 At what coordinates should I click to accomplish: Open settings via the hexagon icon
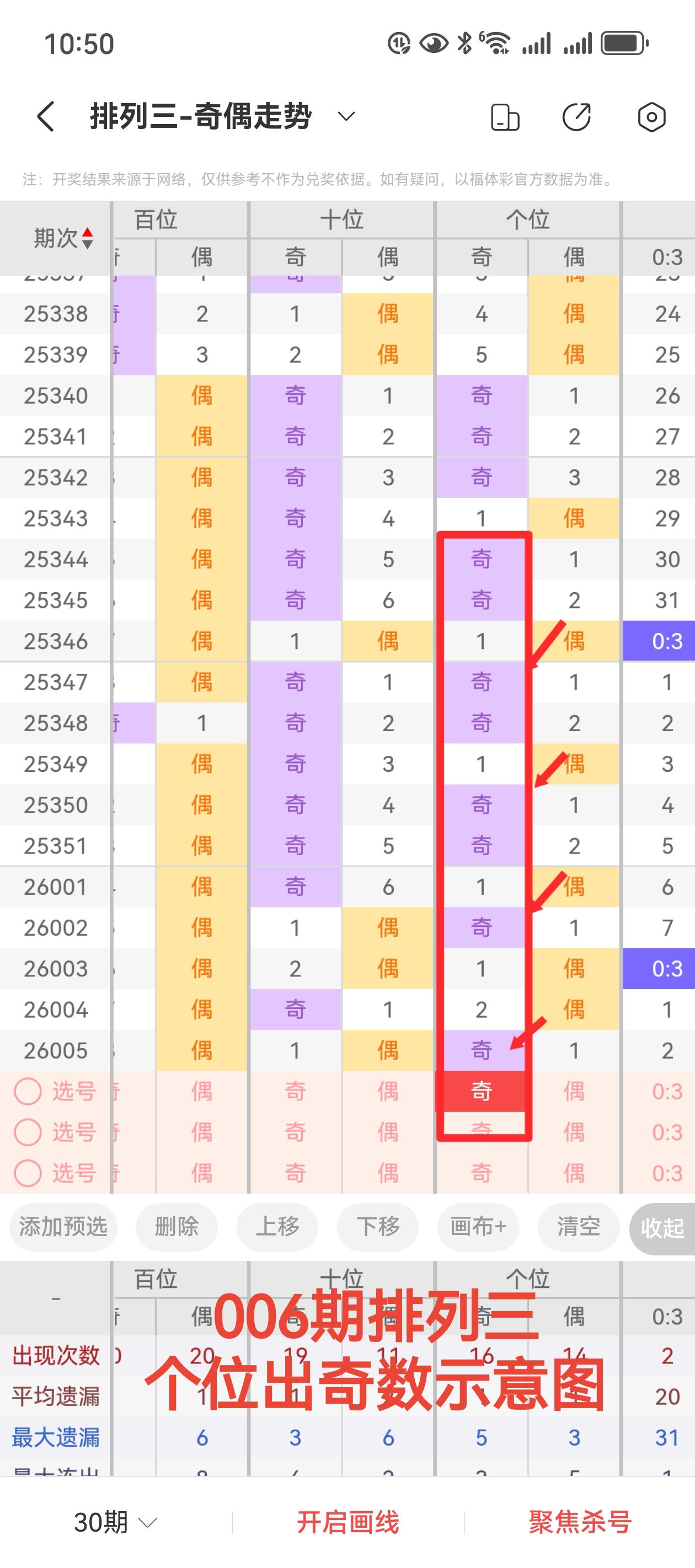pyautogui.click(x=651, y=117)
